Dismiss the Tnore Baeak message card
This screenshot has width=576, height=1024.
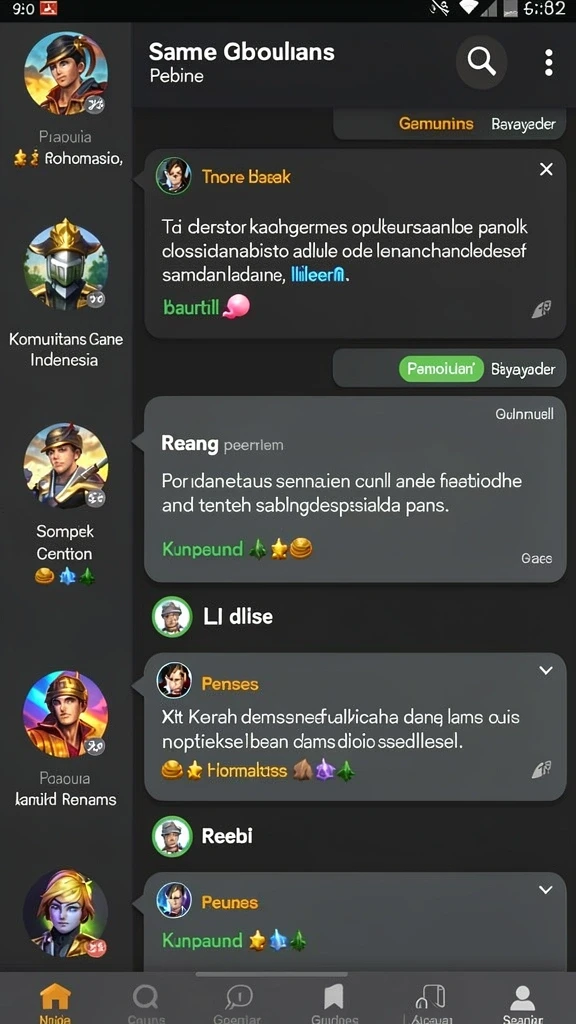click(546, 170)
